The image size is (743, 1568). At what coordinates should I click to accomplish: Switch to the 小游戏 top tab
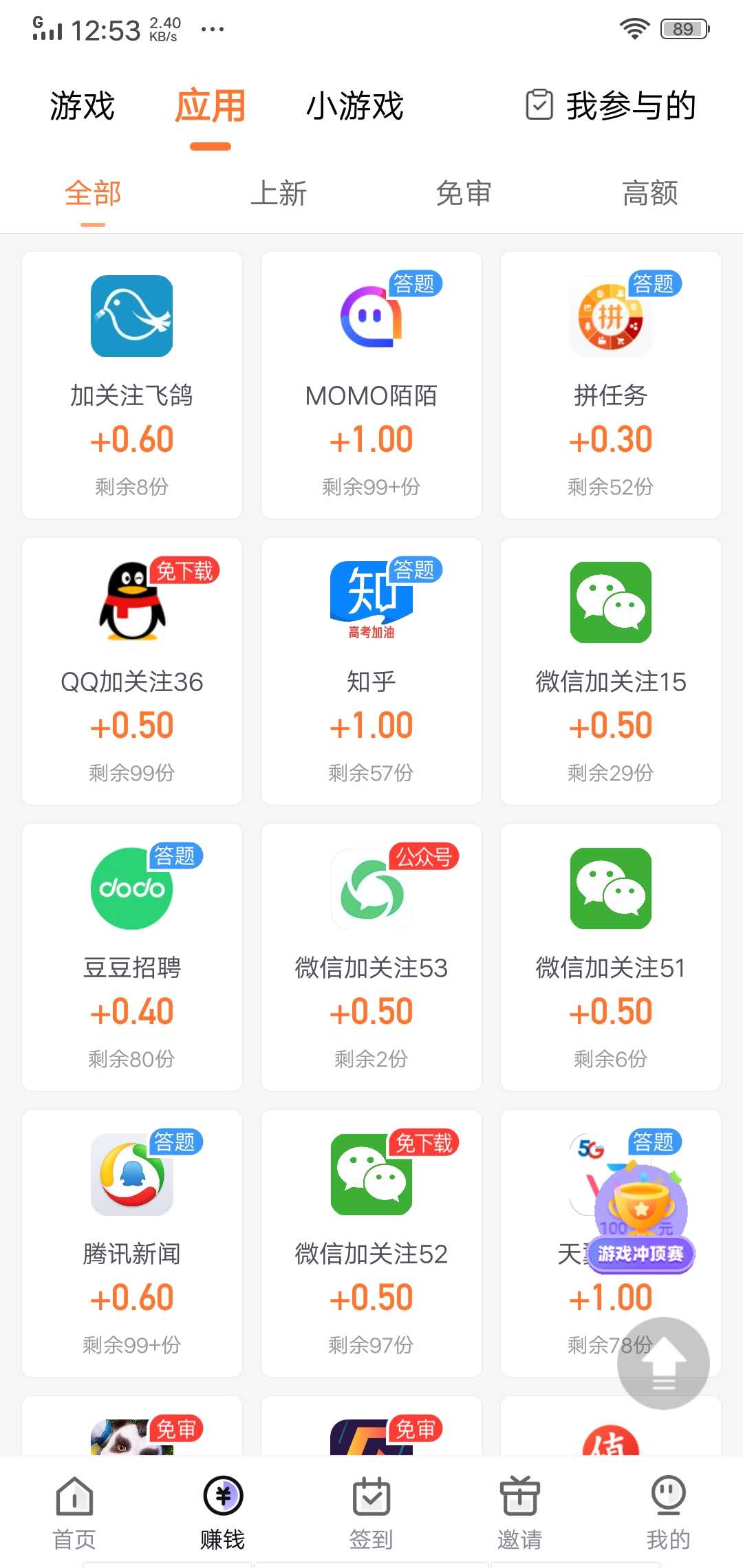point(354,106)
